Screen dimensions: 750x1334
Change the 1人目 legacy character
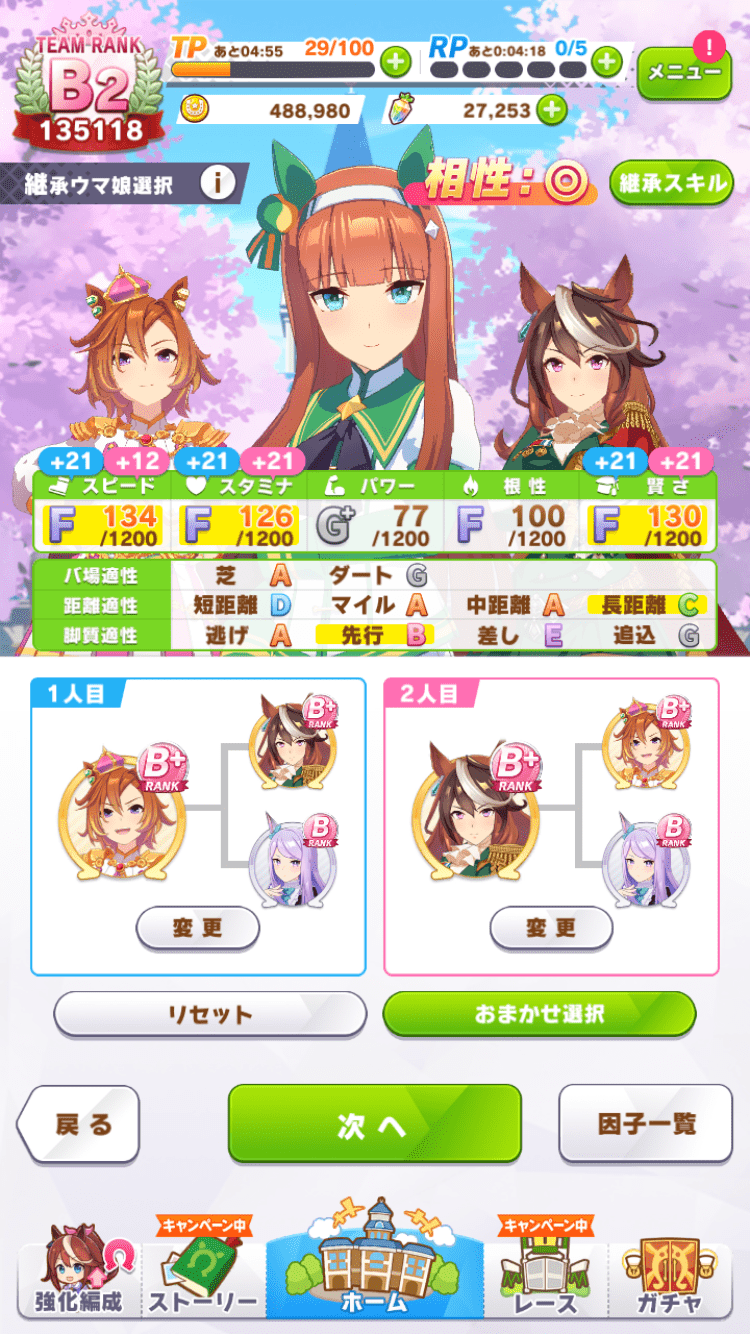pyautogui.click(x=198, y=928)
